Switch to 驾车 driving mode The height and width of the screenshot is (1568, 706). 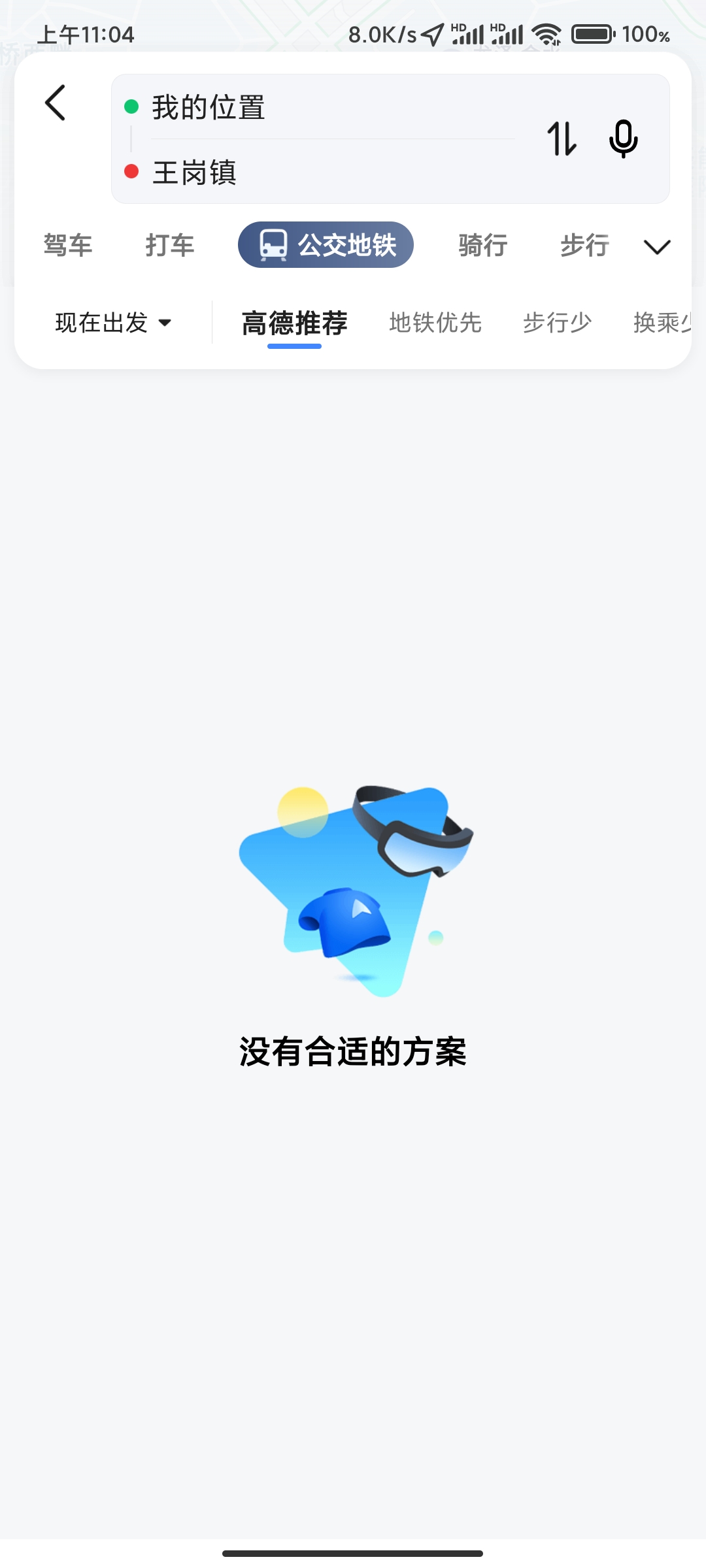(68, 246)
